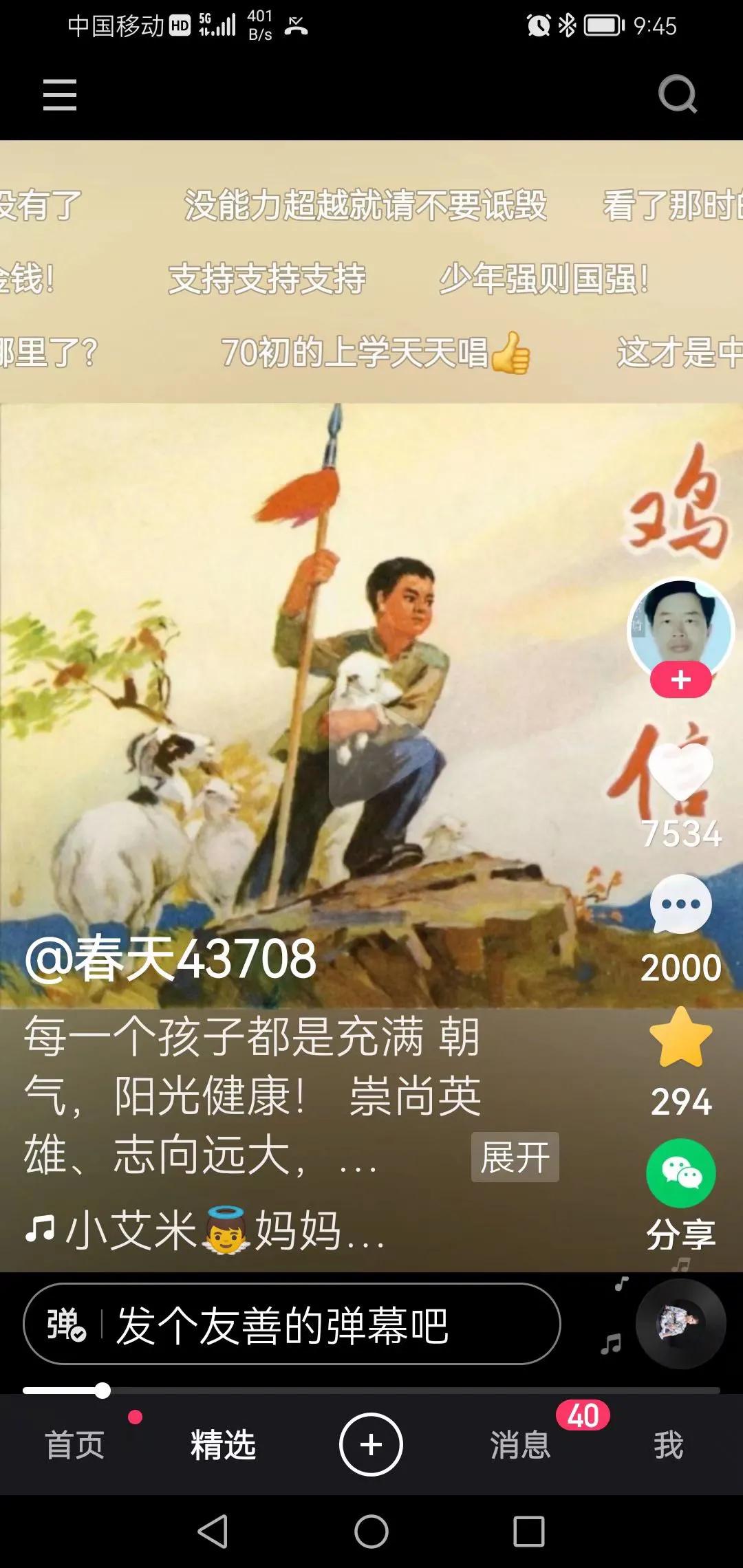
Task: Create a new post with plus button
Action: pyautogui.click(x=371, y=1444)
